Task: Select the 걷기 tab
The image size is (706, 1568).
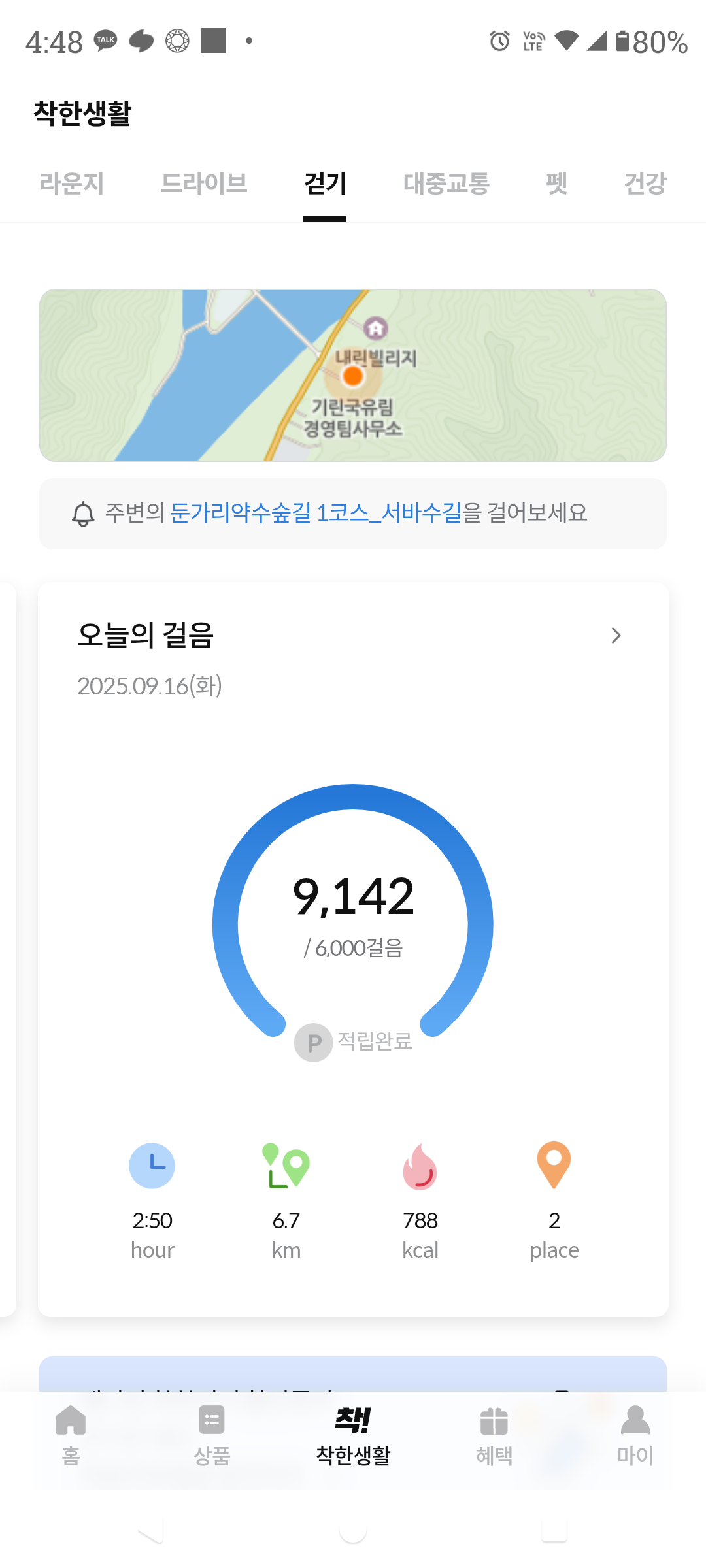Action: pyautogui.click(x=325, y=184)
